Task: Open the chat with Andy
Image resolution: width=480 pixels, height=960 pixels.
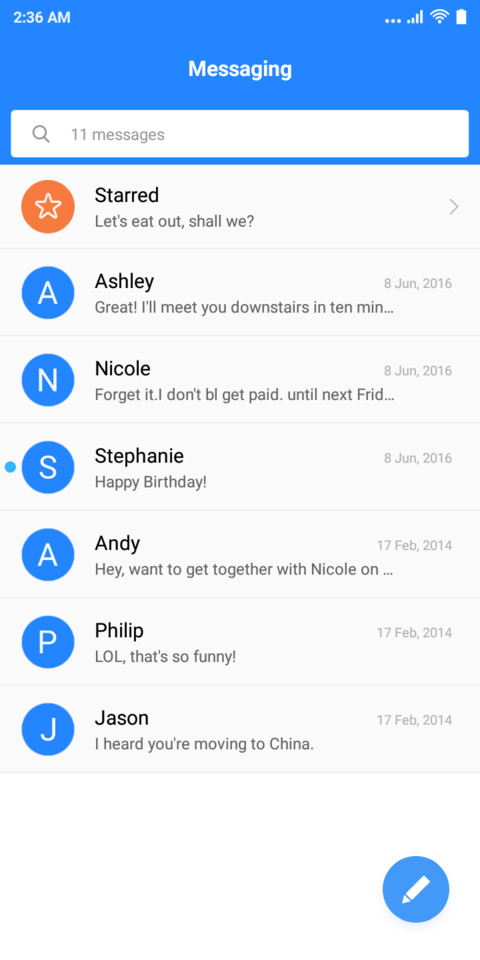Action: tap(240, 555)
